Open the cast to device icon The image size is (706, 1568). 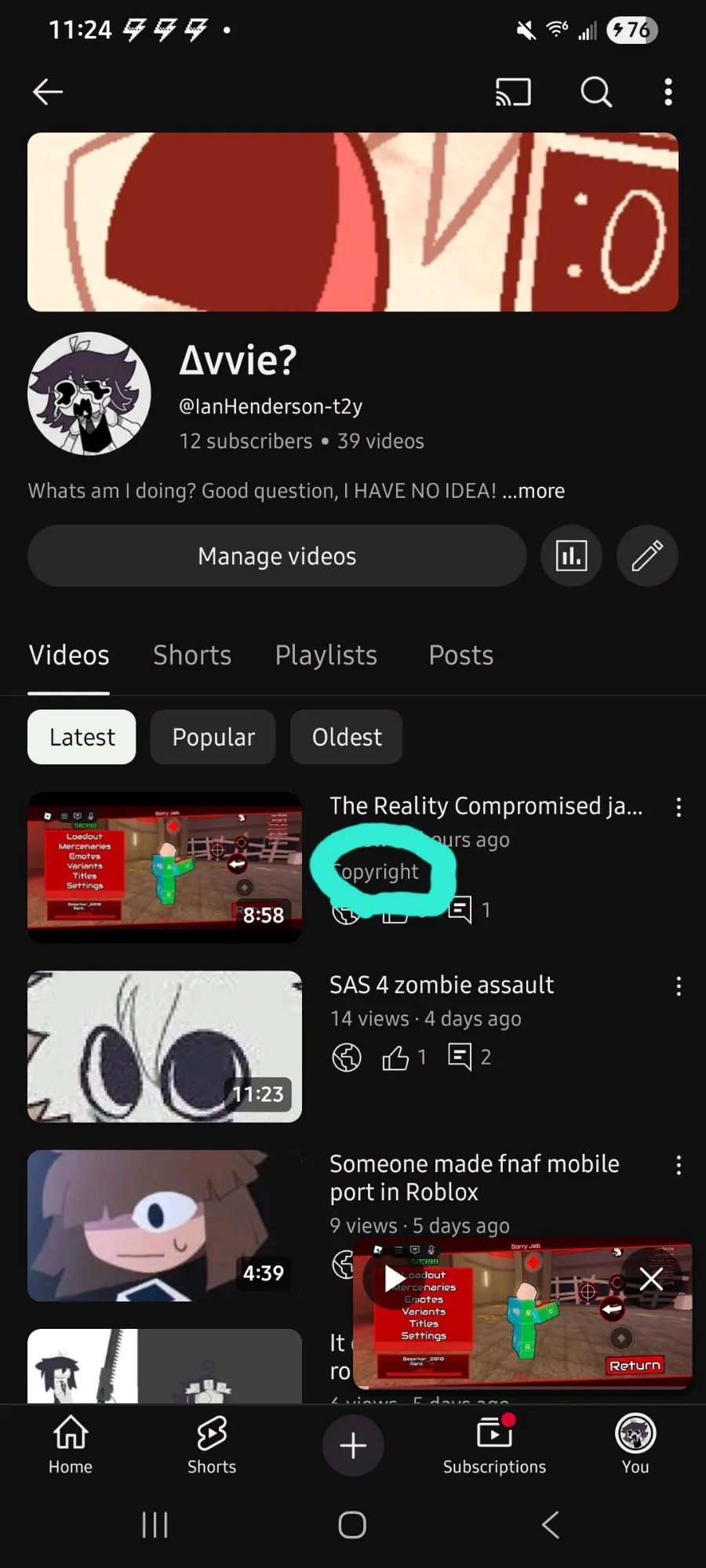coord(513,93)
